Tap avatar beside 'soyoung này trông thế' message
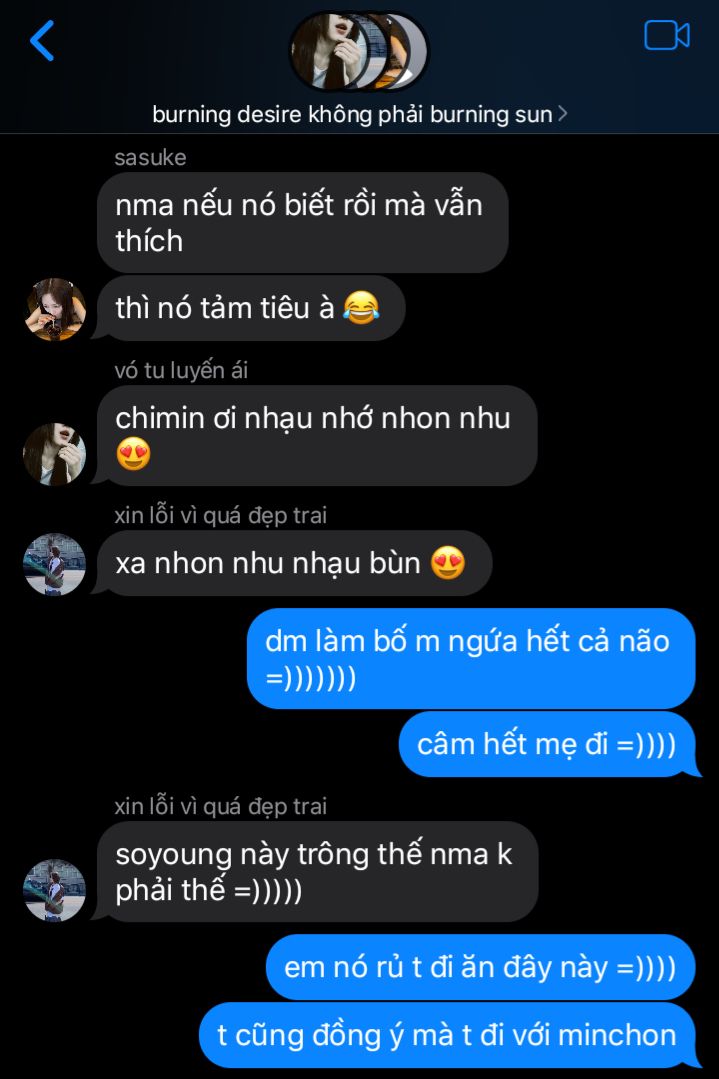The image size is (719, 1079). [55, 889]
